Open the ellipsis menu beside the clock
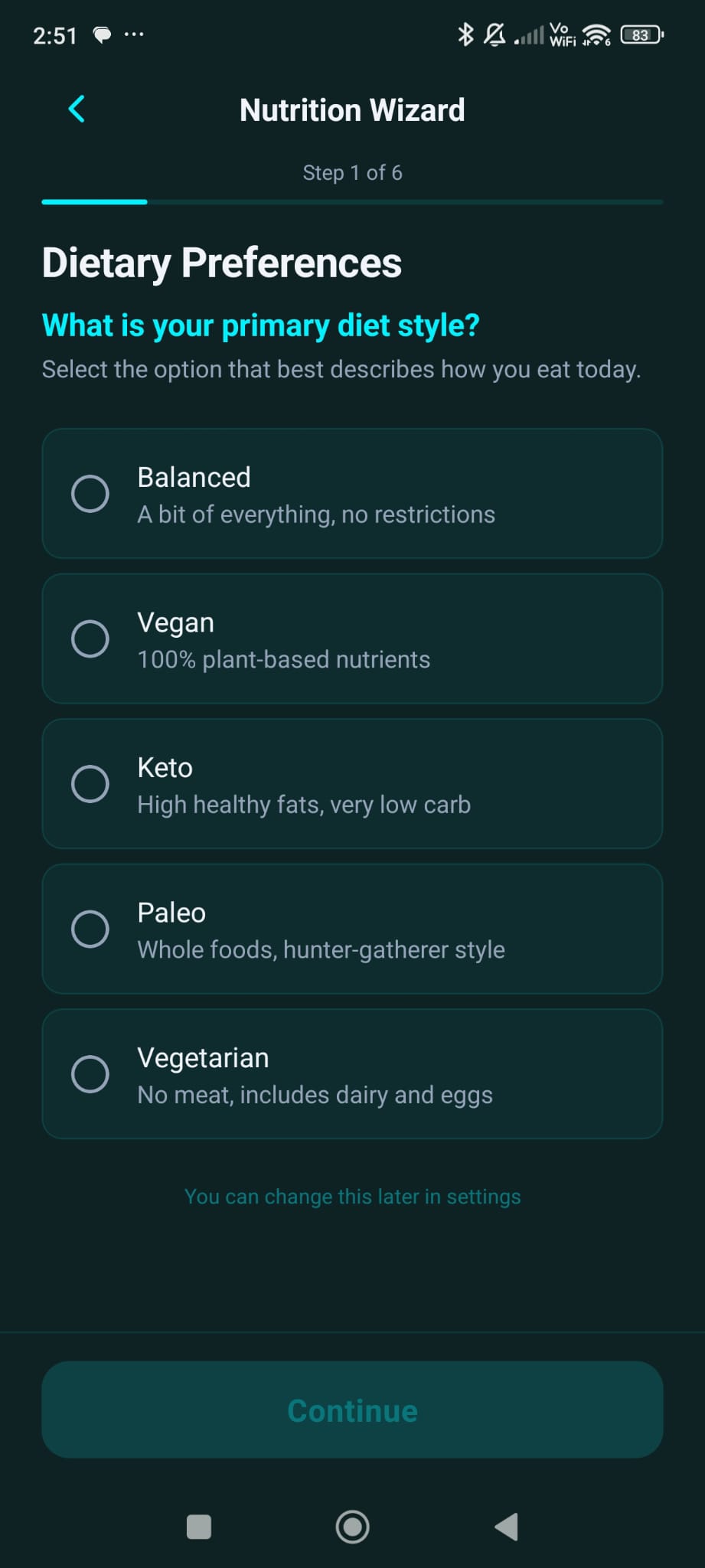The height and width of the screenshot is (1568, 705). [x=133, y=34]
